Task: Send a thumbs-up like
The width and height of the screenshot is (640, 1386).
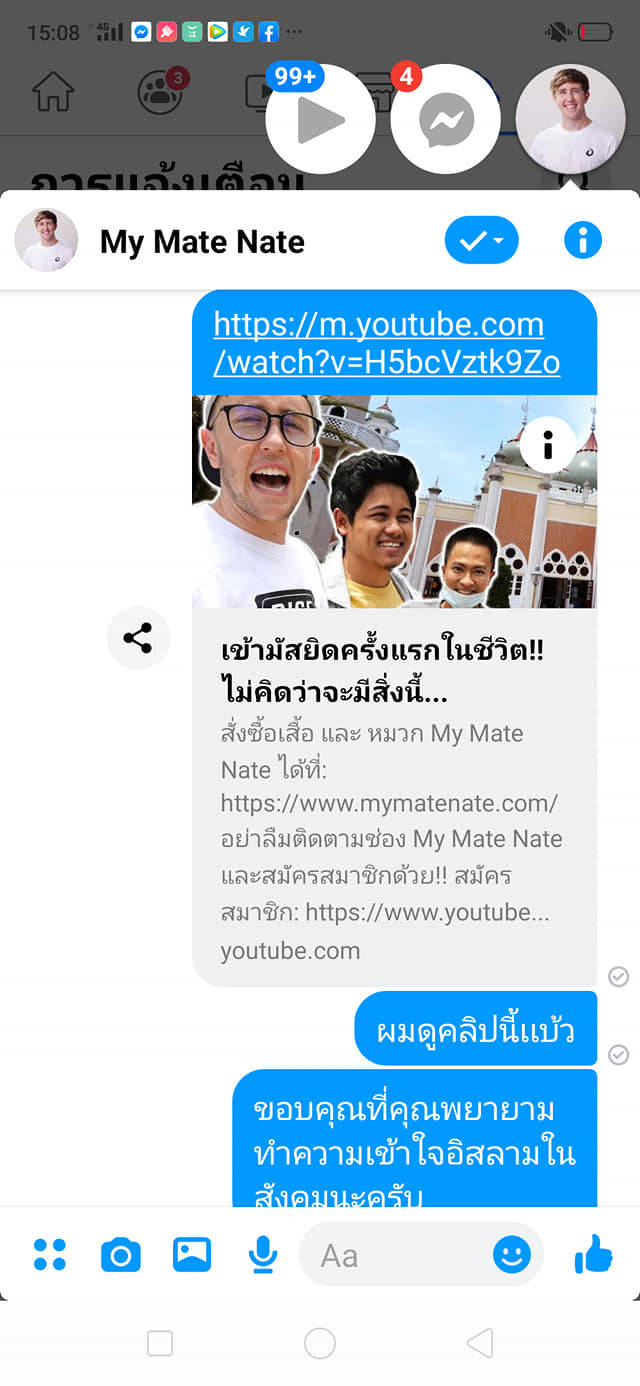Action: click(594, 1253)
